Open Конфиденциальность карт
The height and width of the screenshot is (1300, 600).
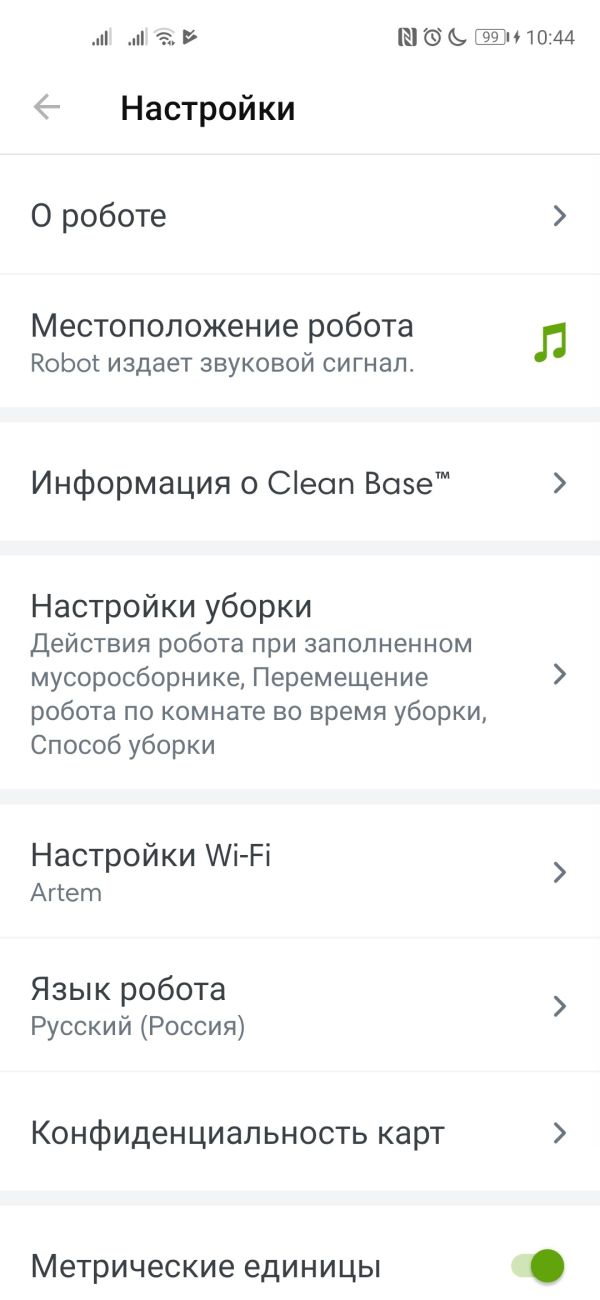(x=300, y=1133)
